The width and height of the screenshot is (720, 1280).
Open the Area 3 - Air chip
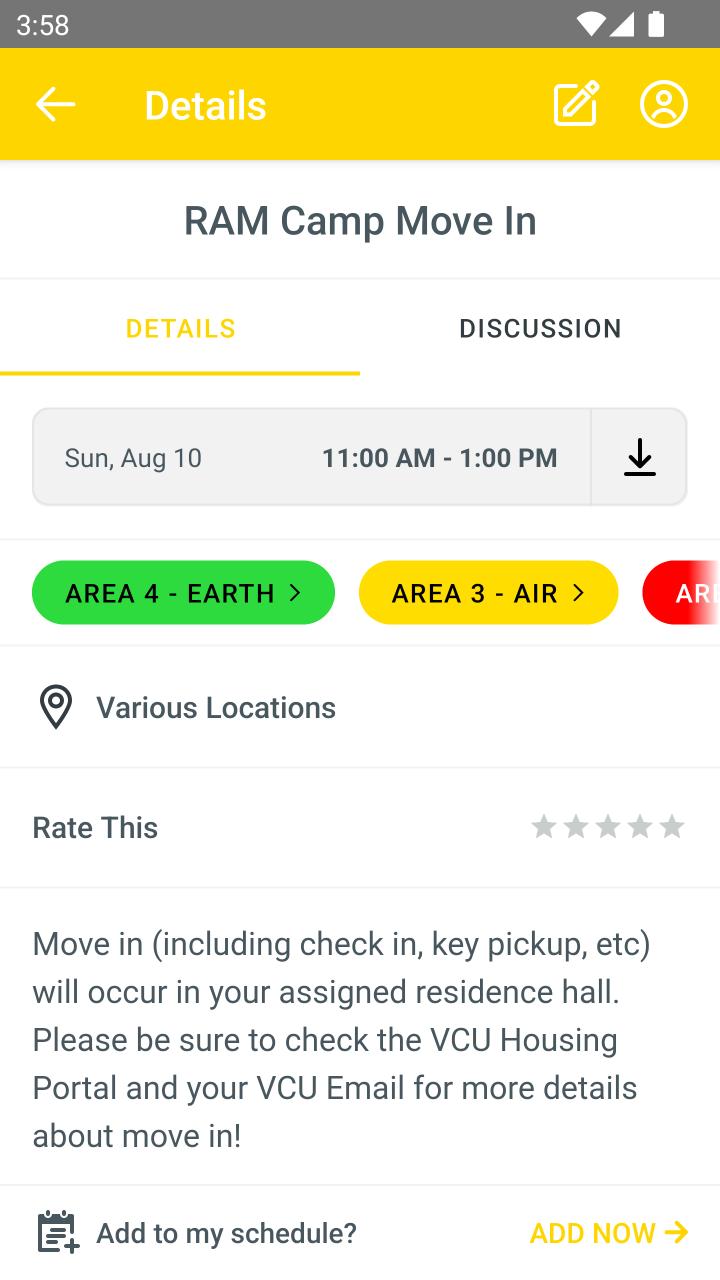coord(488,593)
